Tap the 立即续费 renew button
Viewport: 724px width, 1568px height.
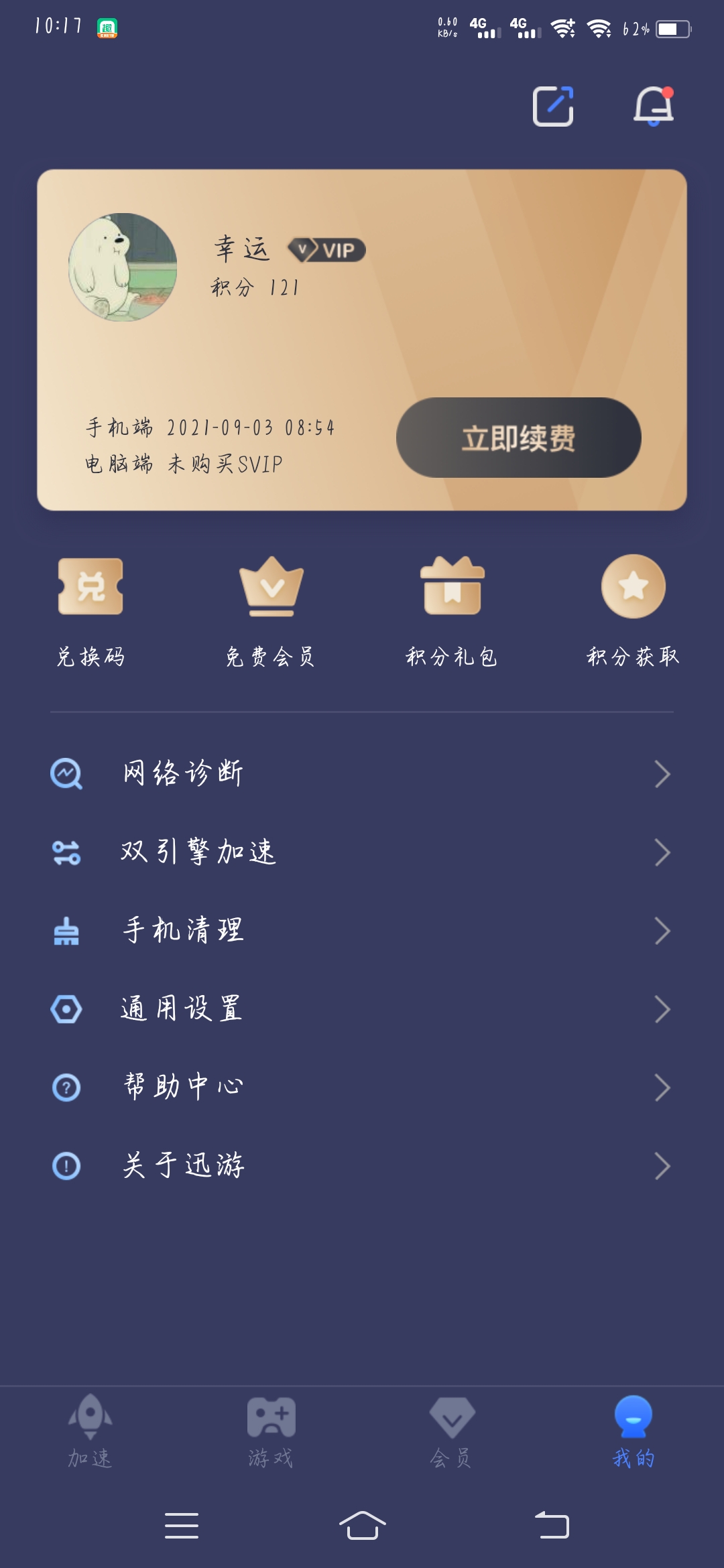[520, 436]
